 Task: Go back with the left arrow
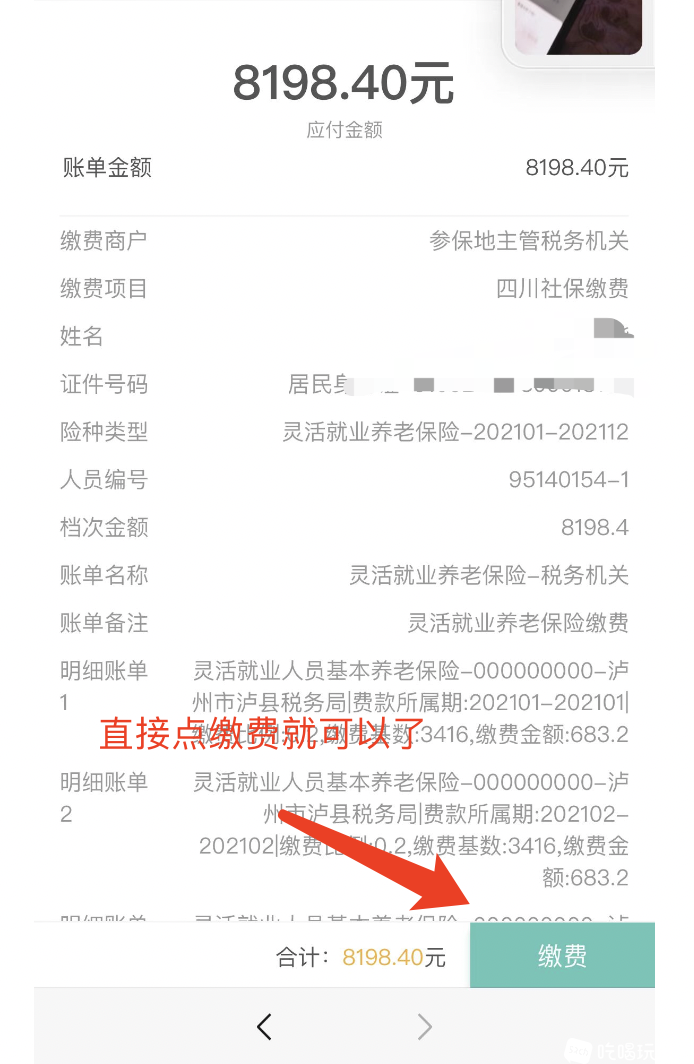click(264, 1026)
